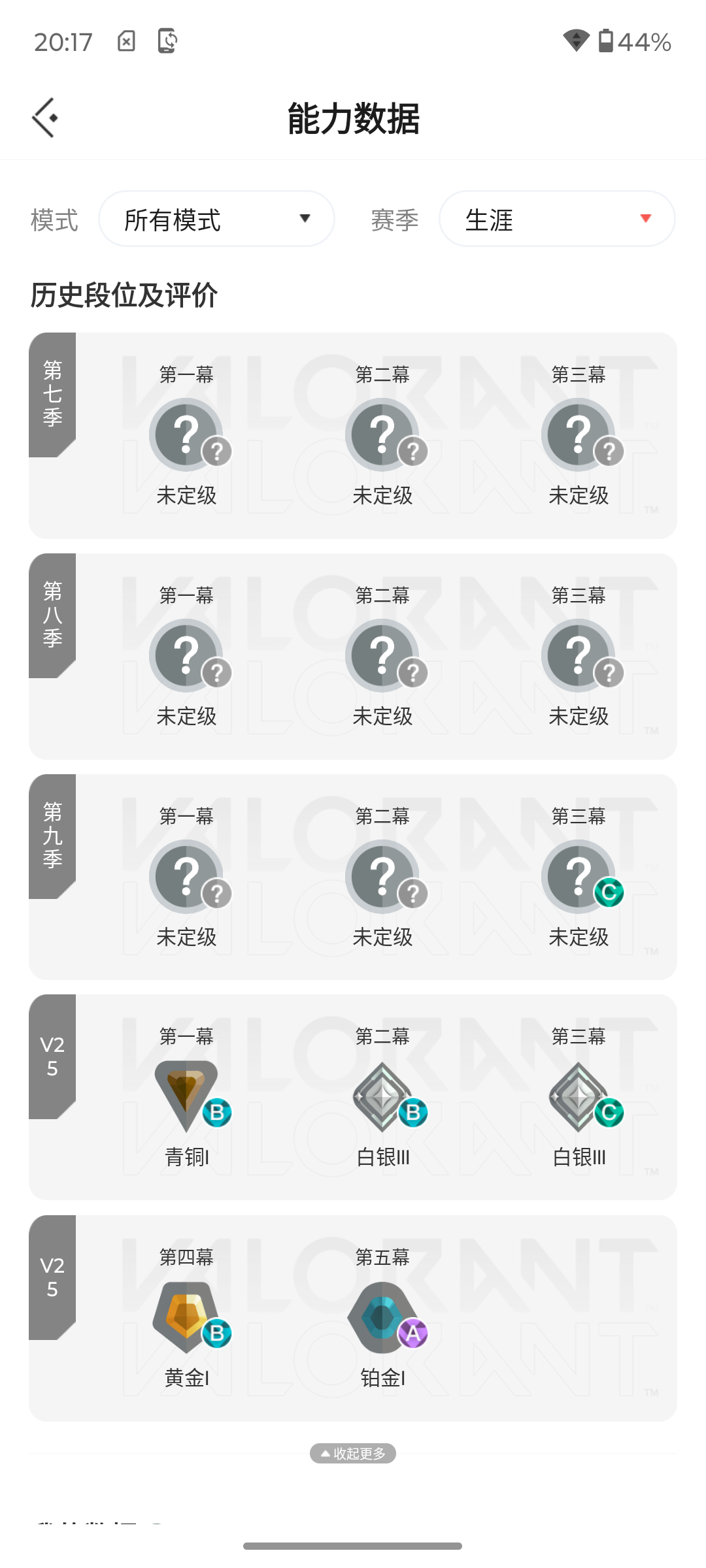Screen dimensions: 706x1568
Task: Open the 模式 dropdown showing 所有模式
Action: 216,219
